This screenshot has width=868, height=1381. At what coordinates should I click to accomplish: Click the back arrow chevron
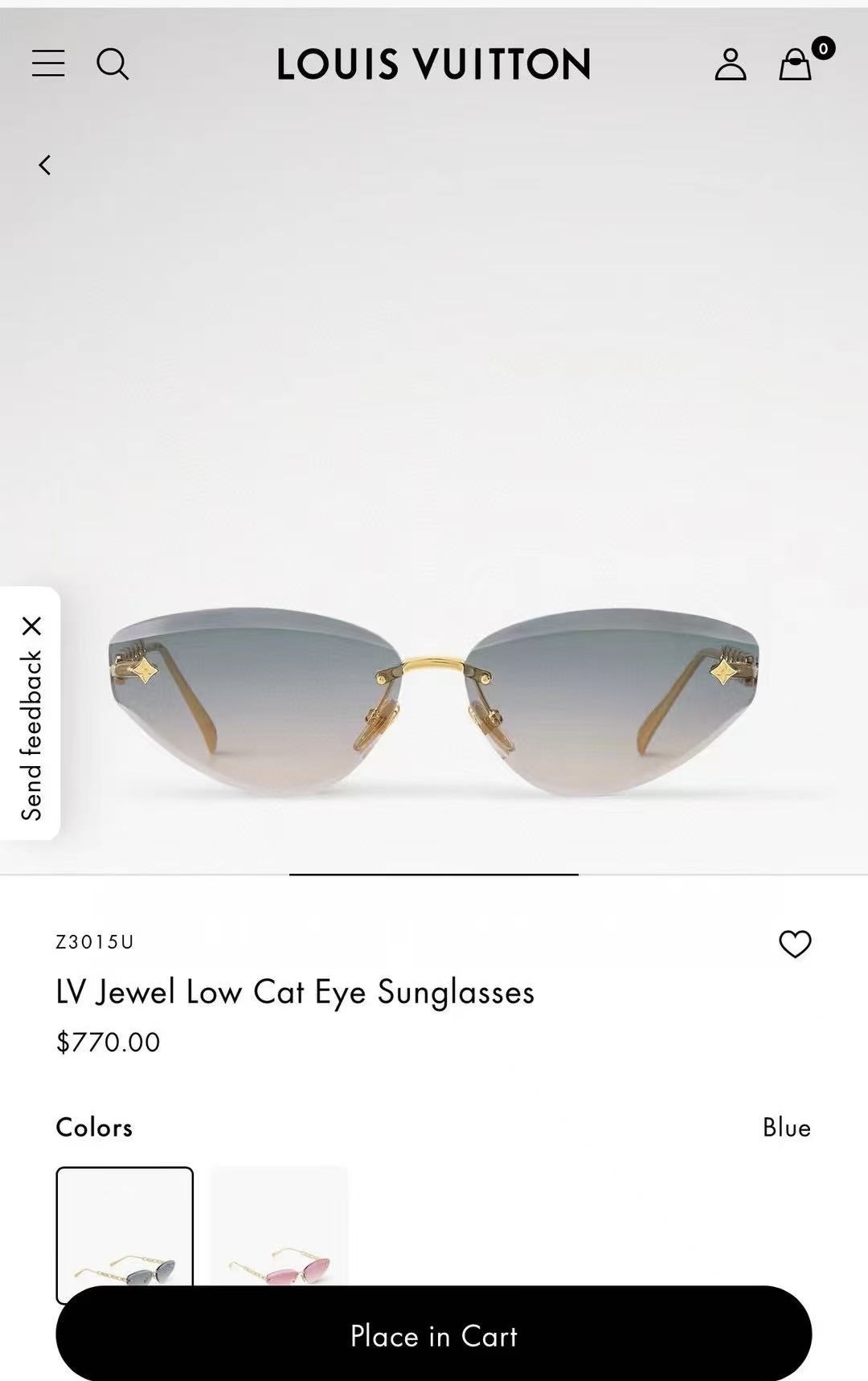46,166
